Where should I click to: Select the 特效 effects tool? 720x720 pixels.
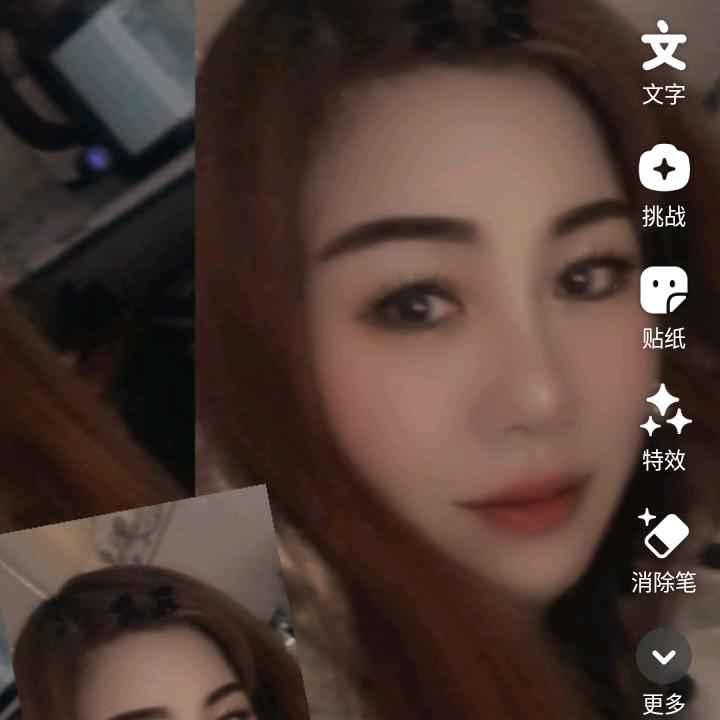point(664,413)
